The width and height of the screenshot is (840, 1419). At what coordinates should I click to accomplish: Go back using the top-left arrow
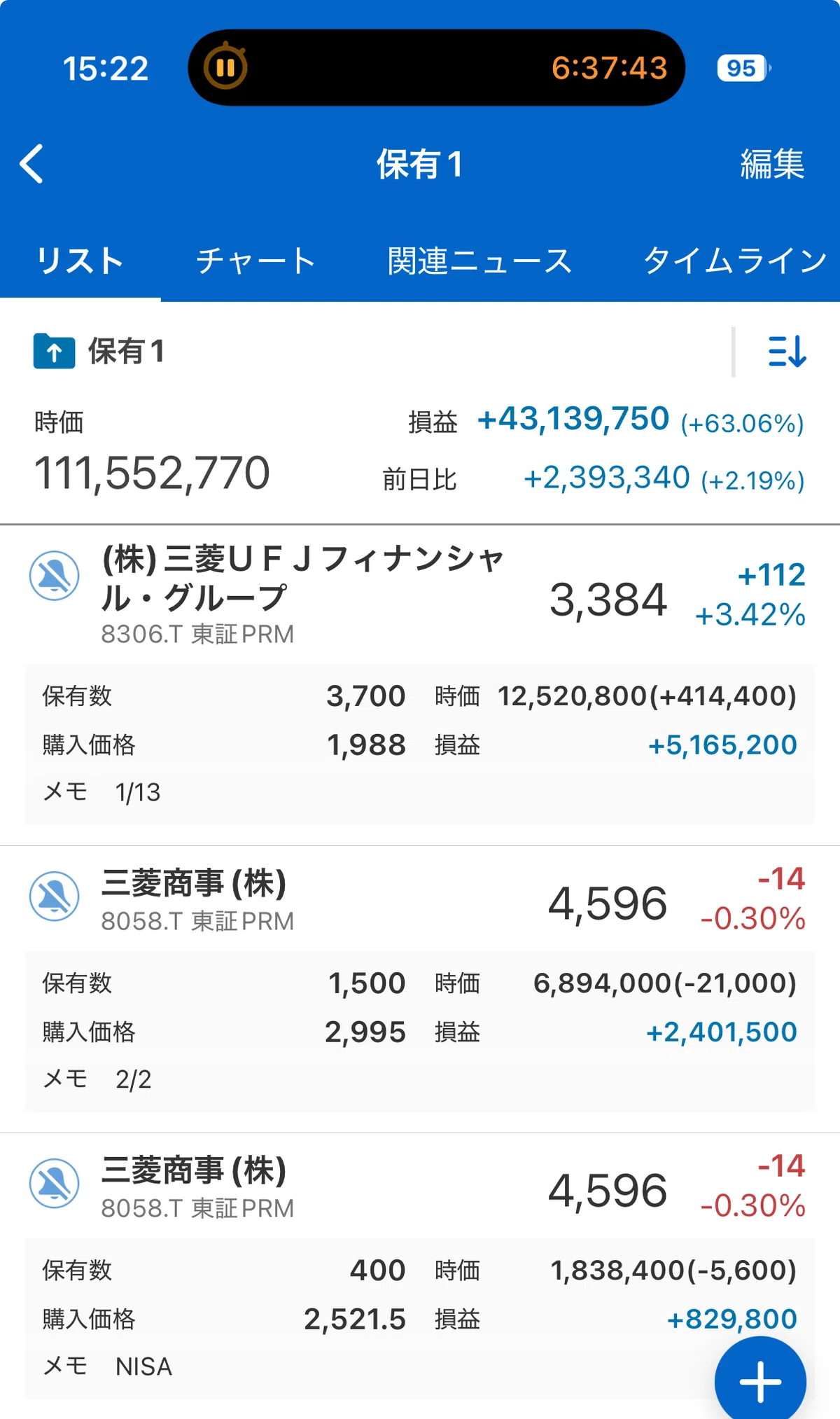click(32, 164)
